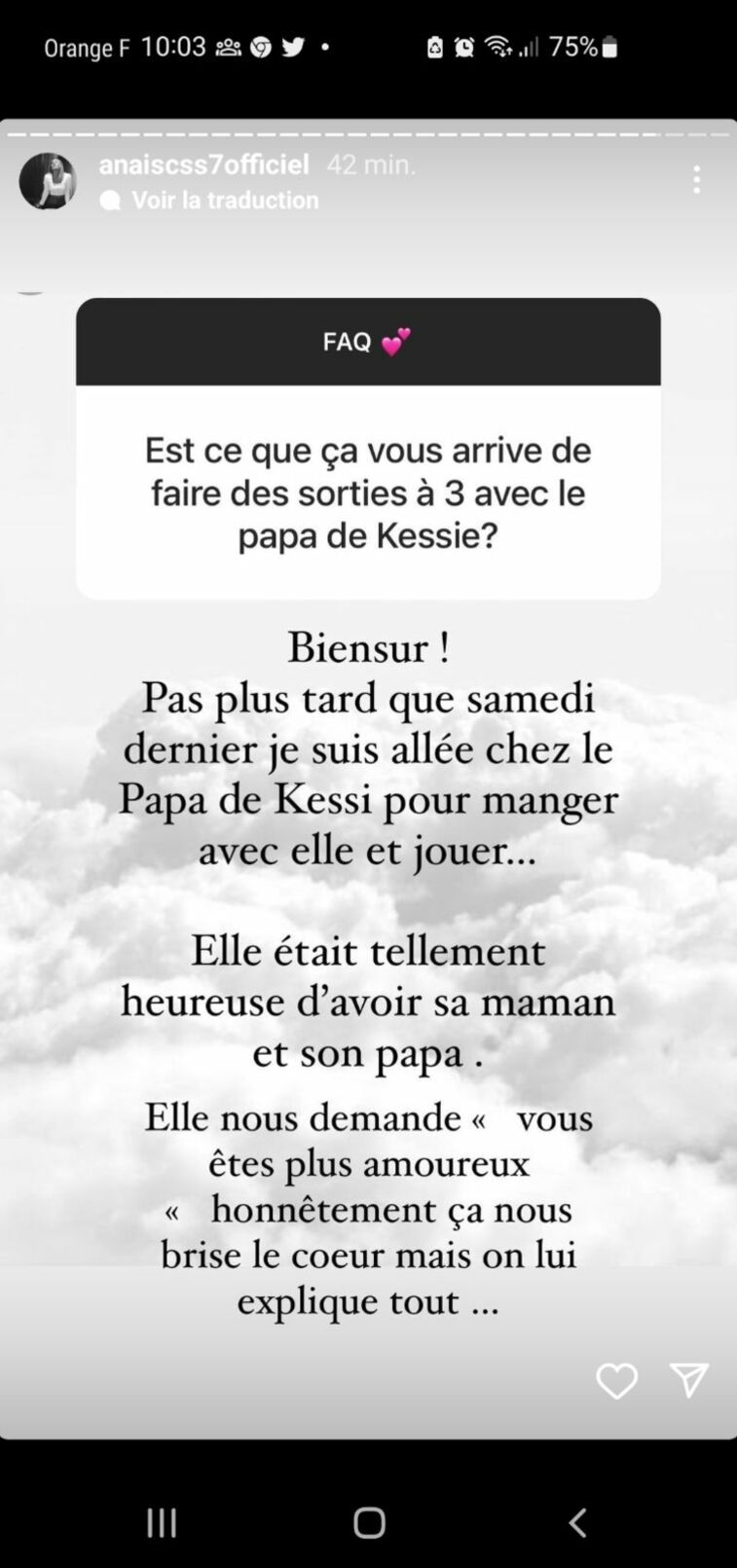
Task: Like this story with the heart
Action: coord(616,1380)
